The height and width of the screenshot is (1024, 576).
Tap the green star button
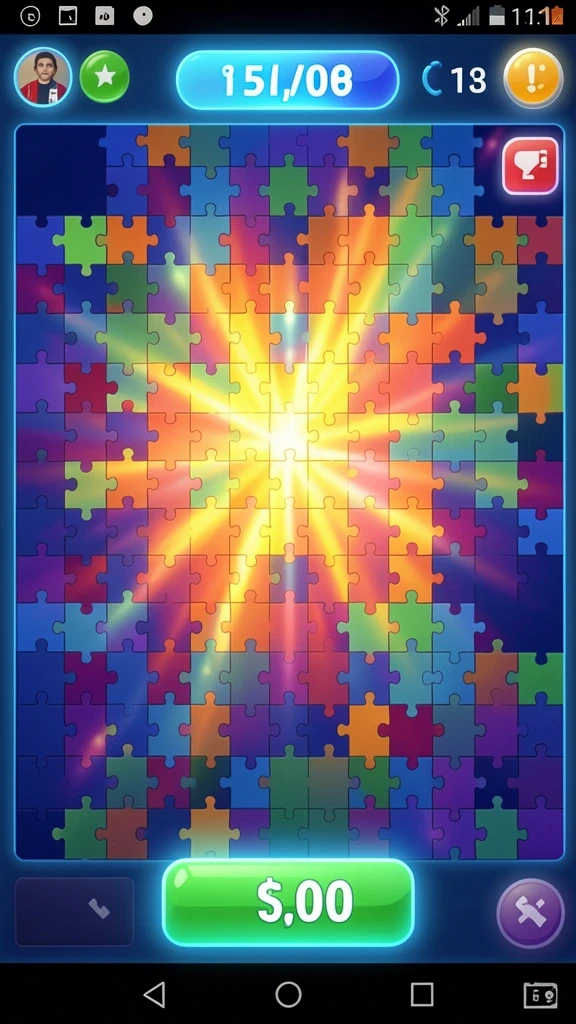(x=104, y=77)
